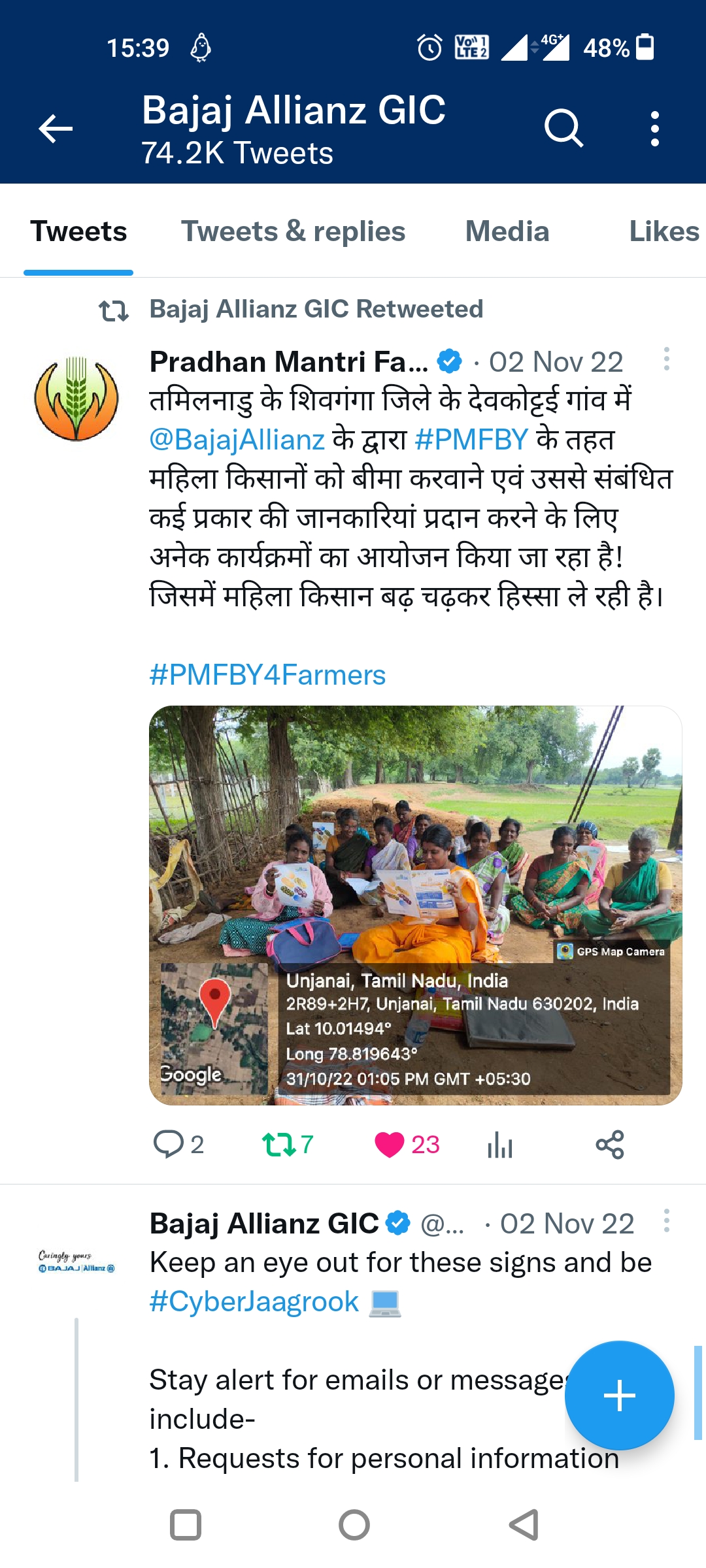Open more options on Pradhan Mantri tweet

(x=666, y=359)
